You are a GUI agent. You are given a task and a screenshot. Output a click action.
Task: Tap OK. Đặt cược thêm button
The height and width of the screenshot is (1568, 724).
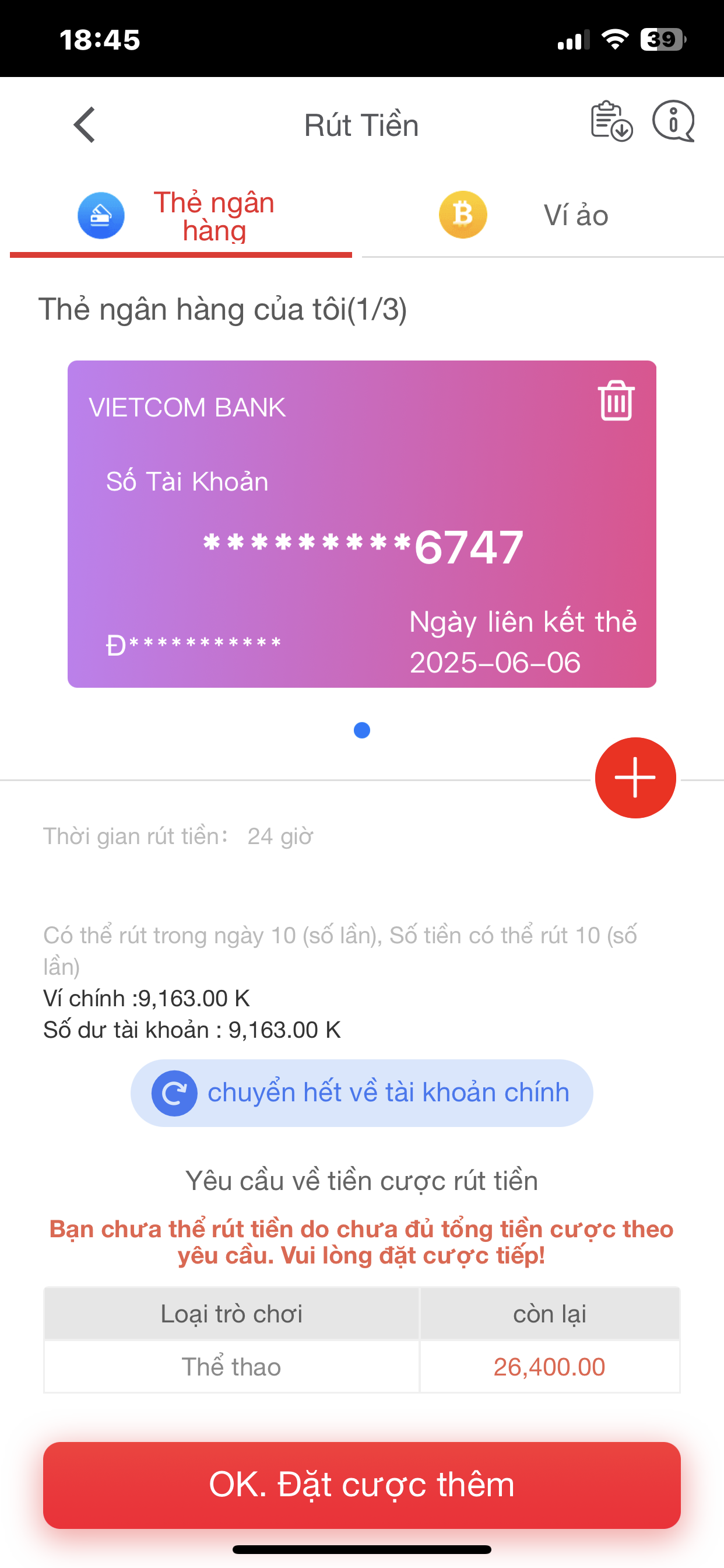click(x=361, y=1484)
